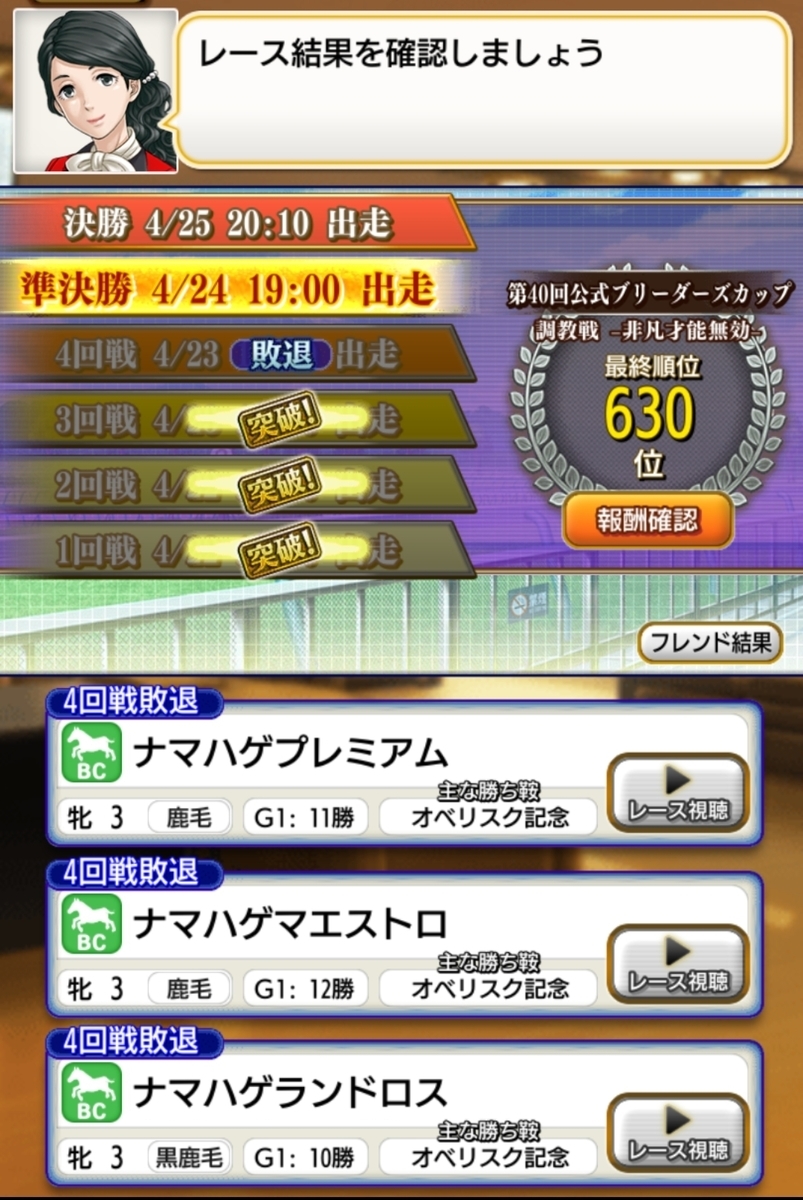803x1200 pixels.
Task: Select the 決勝 4/25 20:10 round
Action: point(230,224)
